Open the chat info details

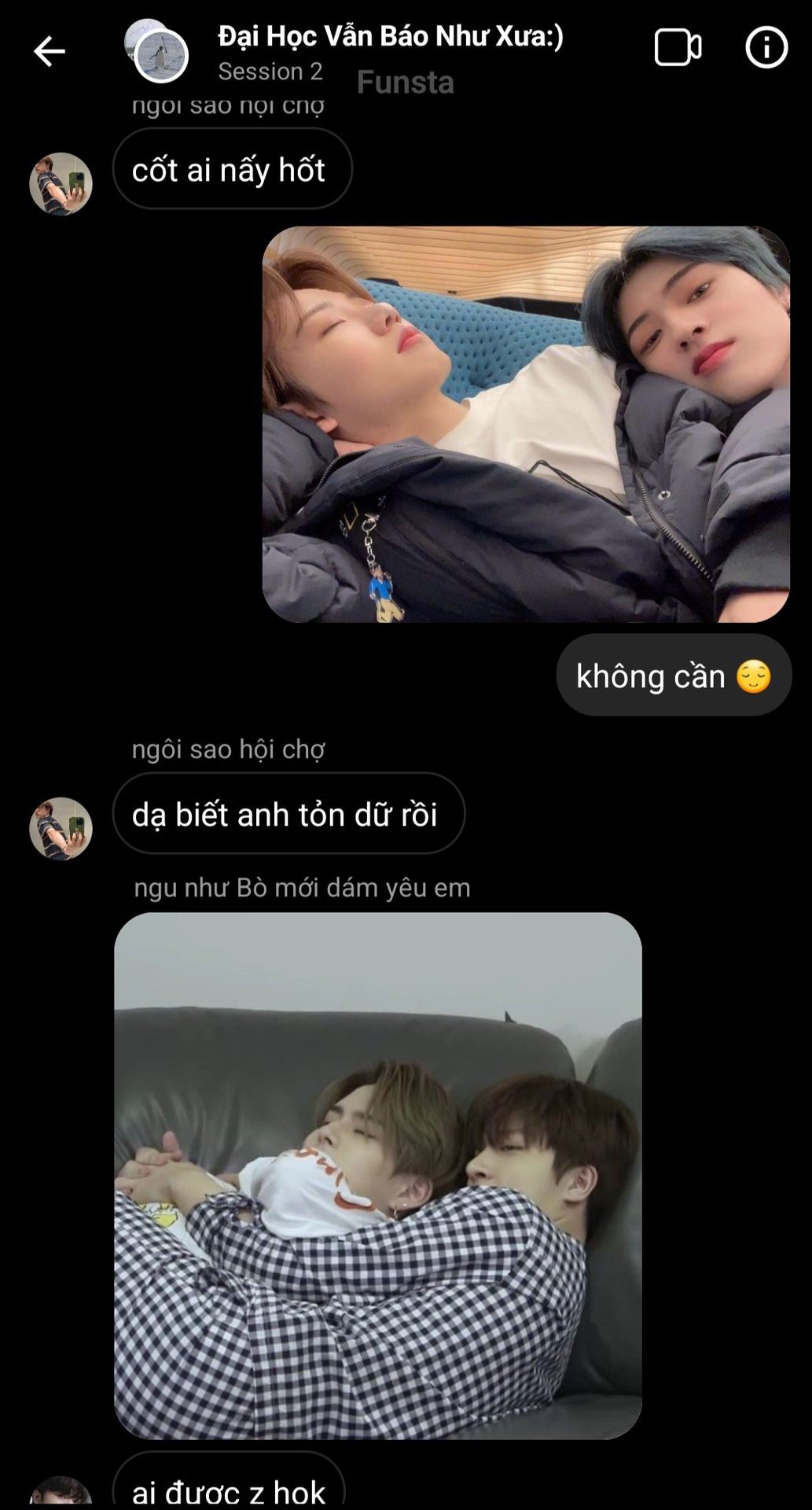point(766,47)
